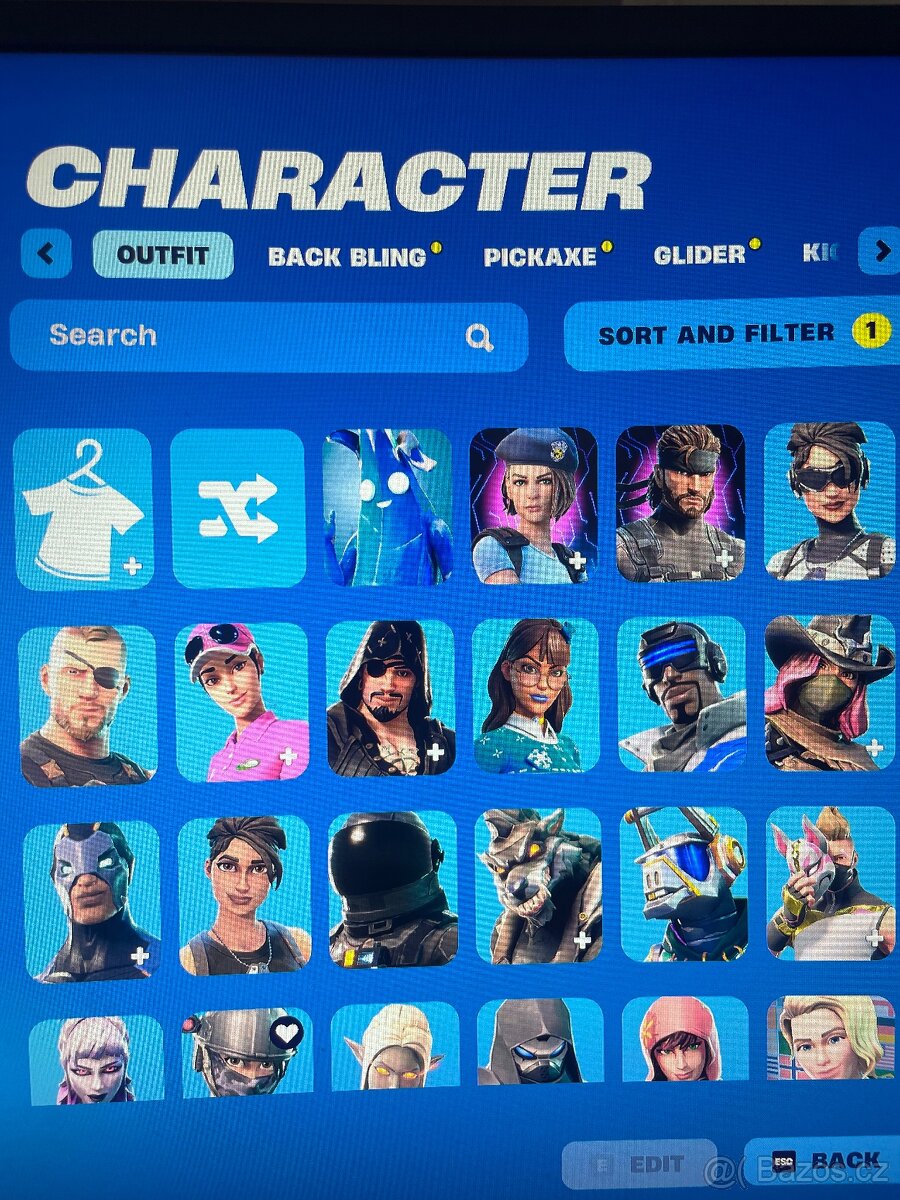
Task: Select the blue banana outfit
Action: pos(387,507)
